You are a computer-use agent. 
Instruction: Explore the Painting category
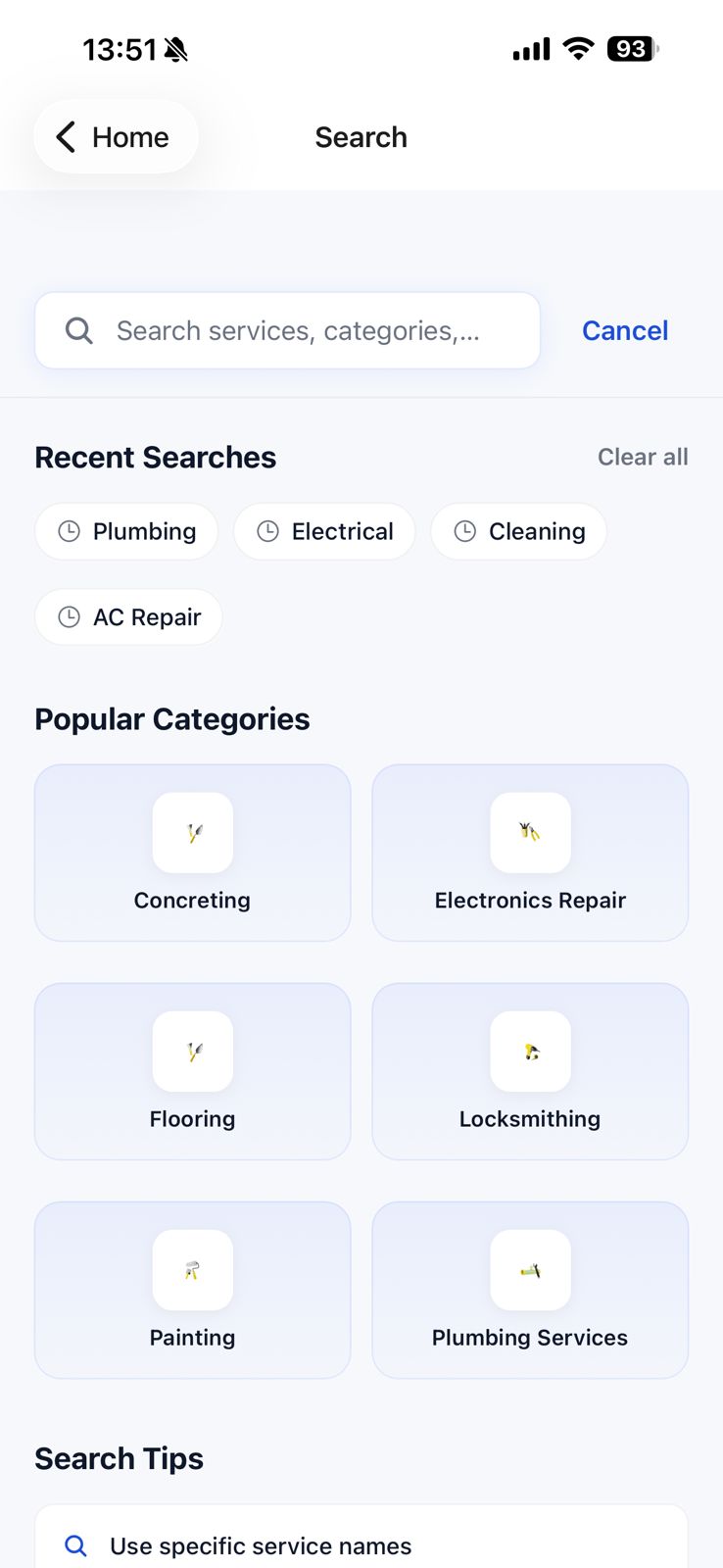pyautogui.click(x=192, y=1290)
